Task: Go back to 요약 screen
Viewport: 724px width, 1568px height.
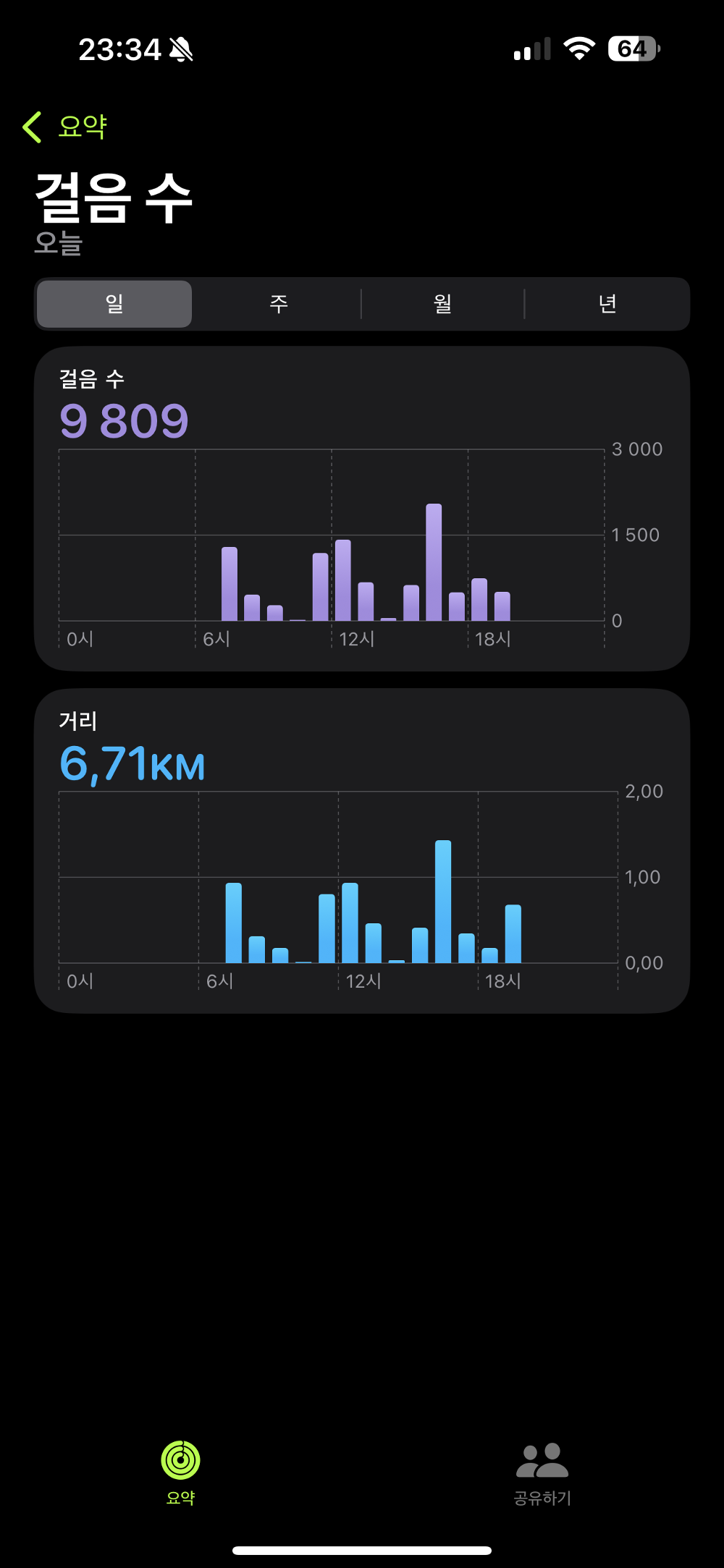Action: point(65,127)
